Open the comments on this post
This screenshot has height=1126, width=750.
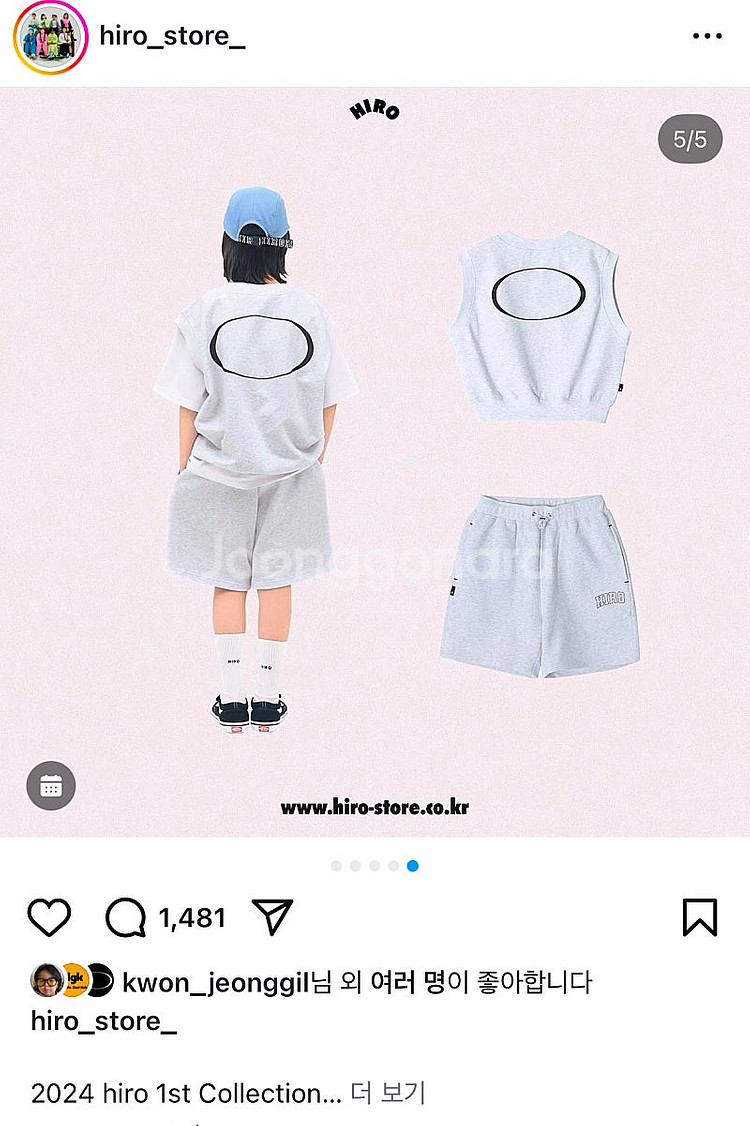point(126,917)
